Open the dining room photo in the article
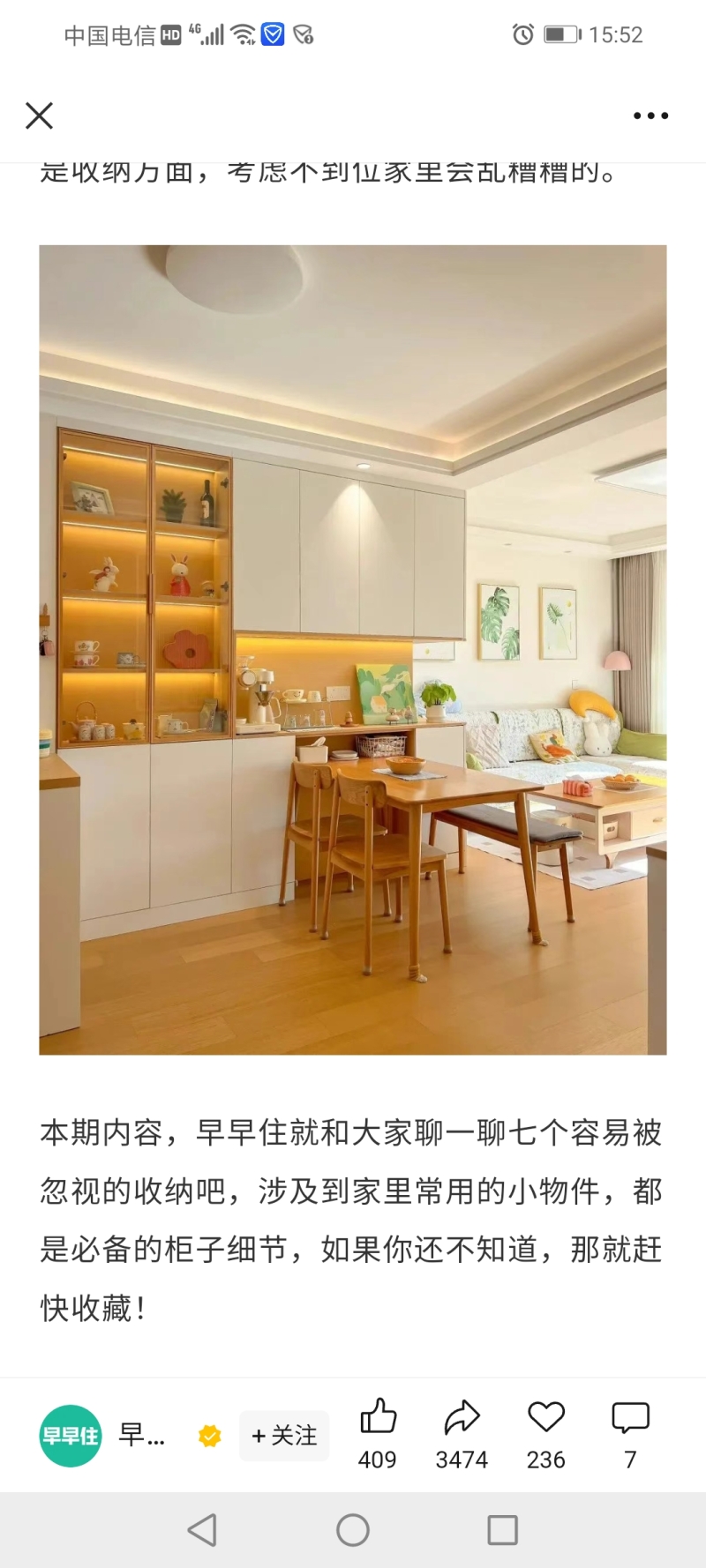The image size is (706, 1568). [x=353, y=649]
